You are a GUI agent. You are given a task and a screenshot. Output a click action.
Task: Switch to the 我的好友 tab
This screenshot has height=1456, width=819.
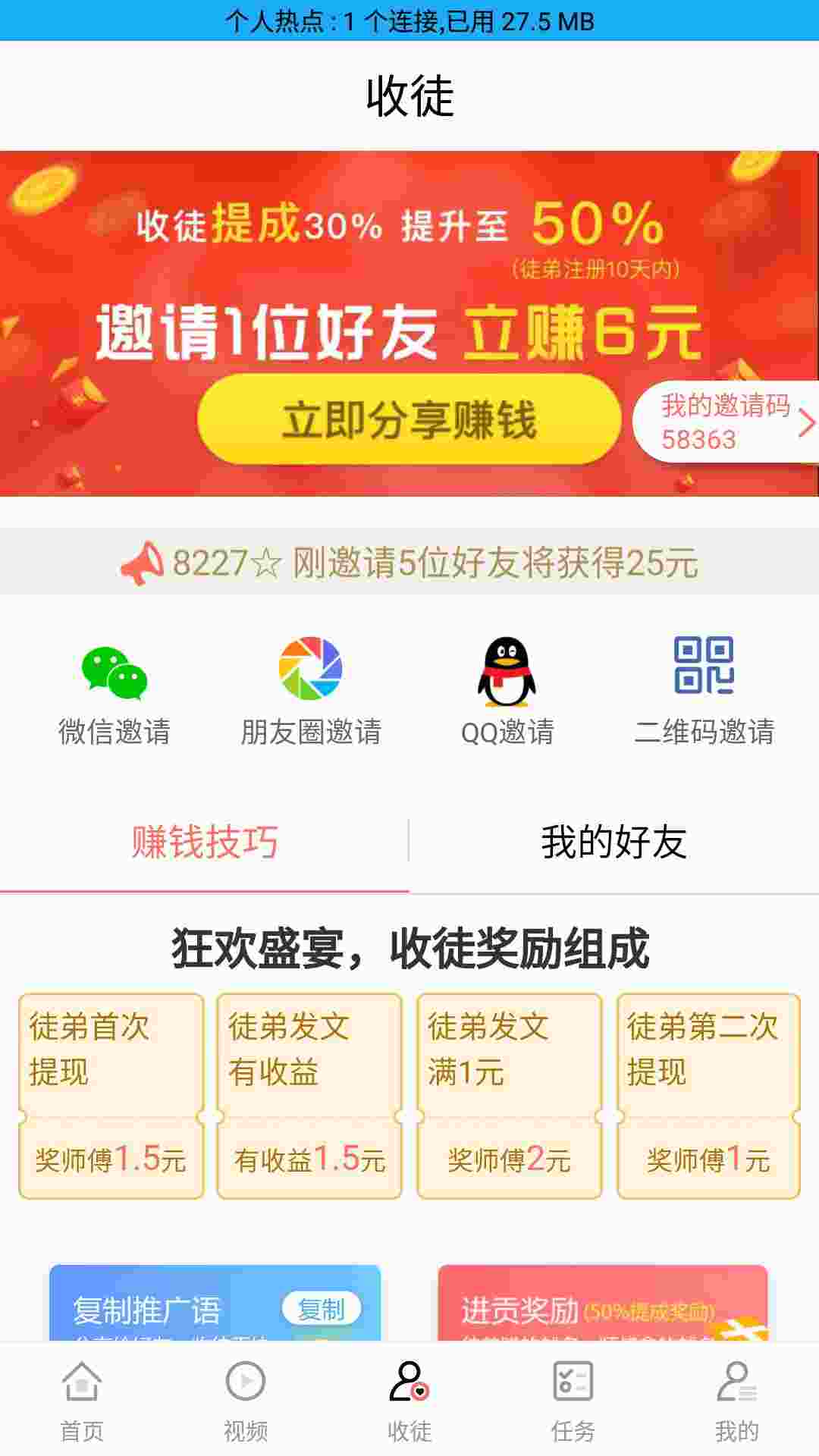(613, 842)
